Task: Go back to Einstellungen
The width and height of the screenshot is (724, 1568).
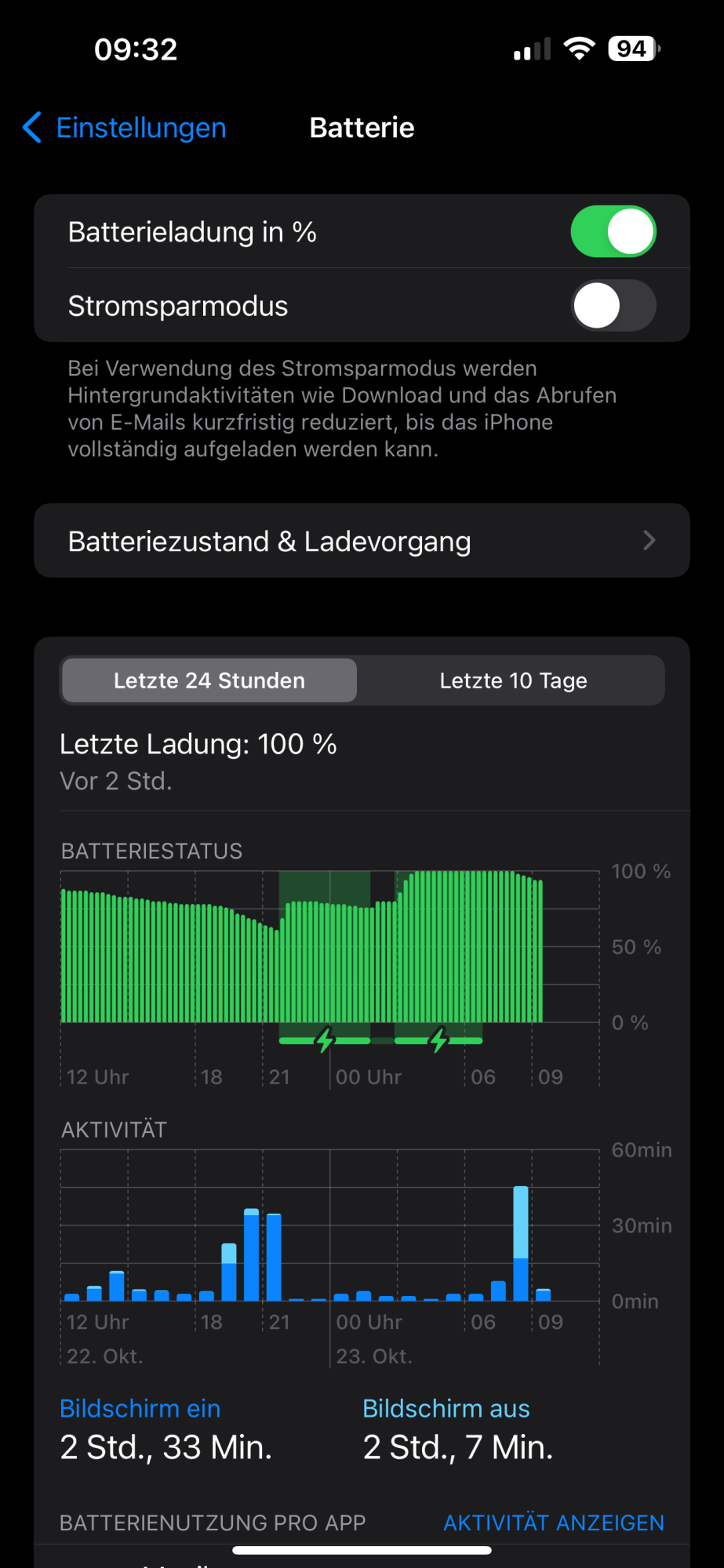Action: [125, 128]
